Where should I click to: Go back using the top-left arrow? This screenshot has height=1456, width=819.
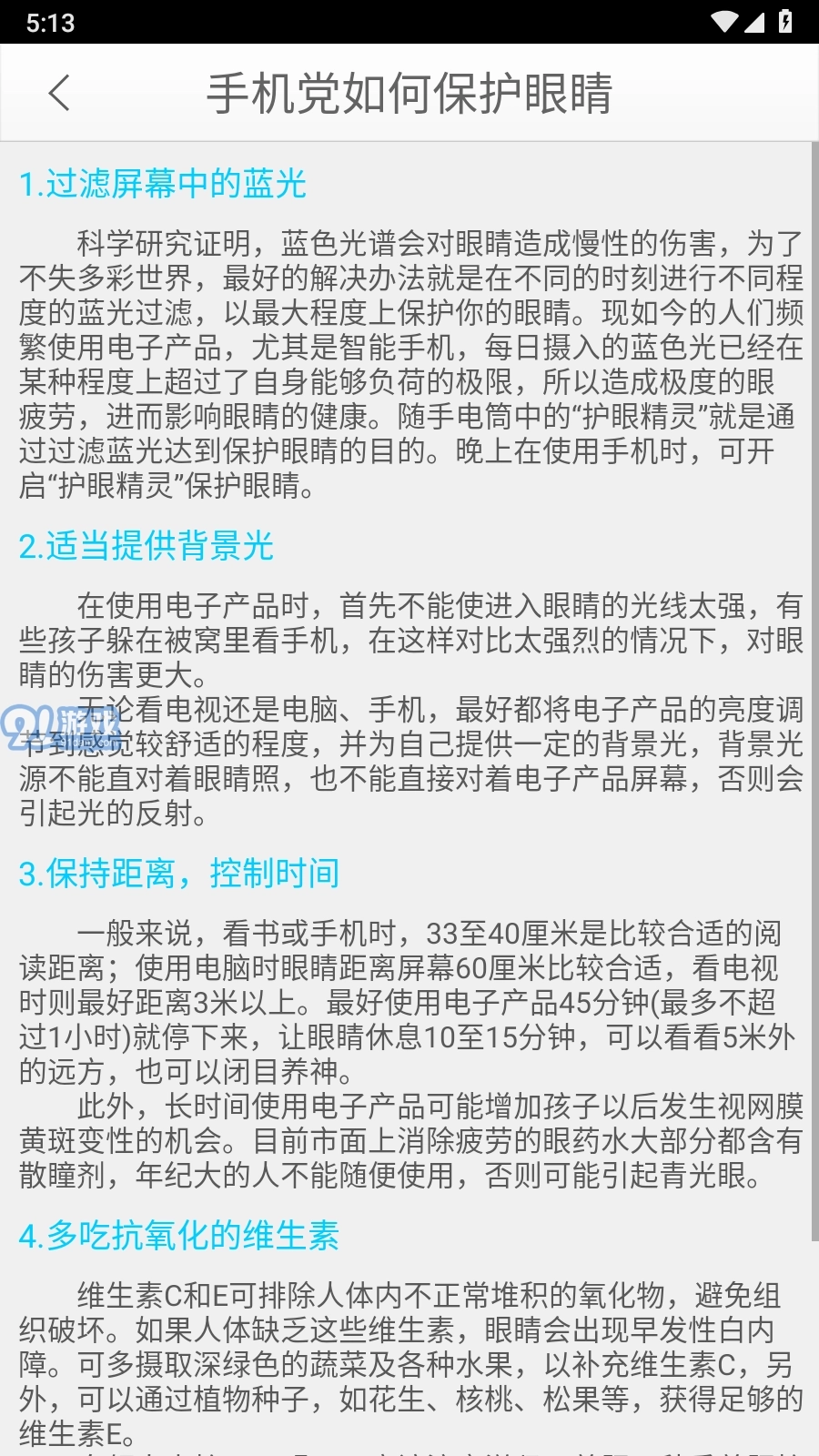click(x=59, y=93)
